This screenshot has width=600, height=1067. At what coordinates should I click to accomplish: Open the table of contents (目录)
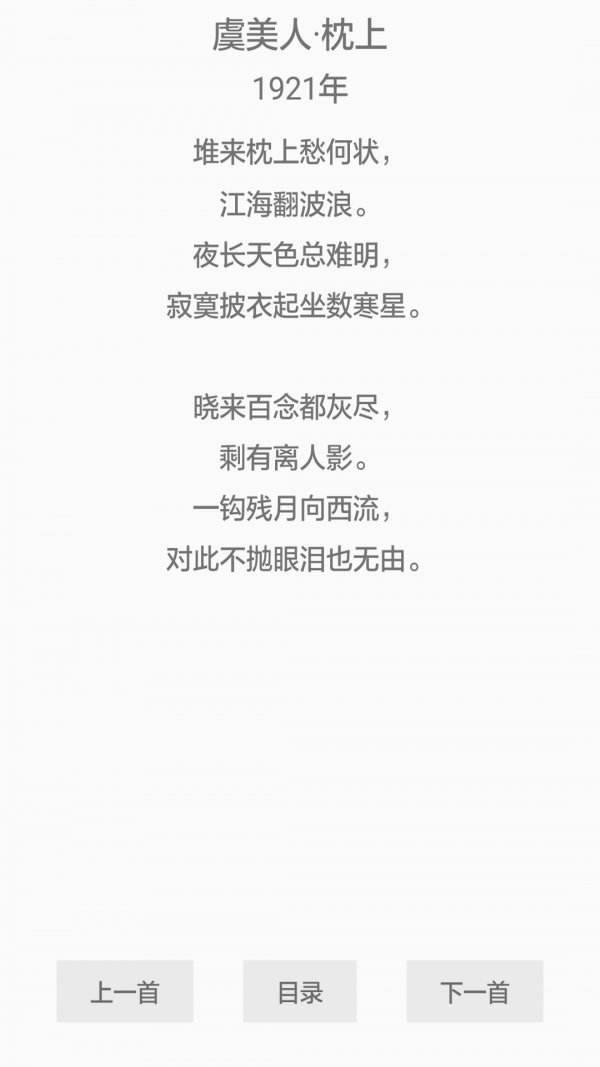300,991
